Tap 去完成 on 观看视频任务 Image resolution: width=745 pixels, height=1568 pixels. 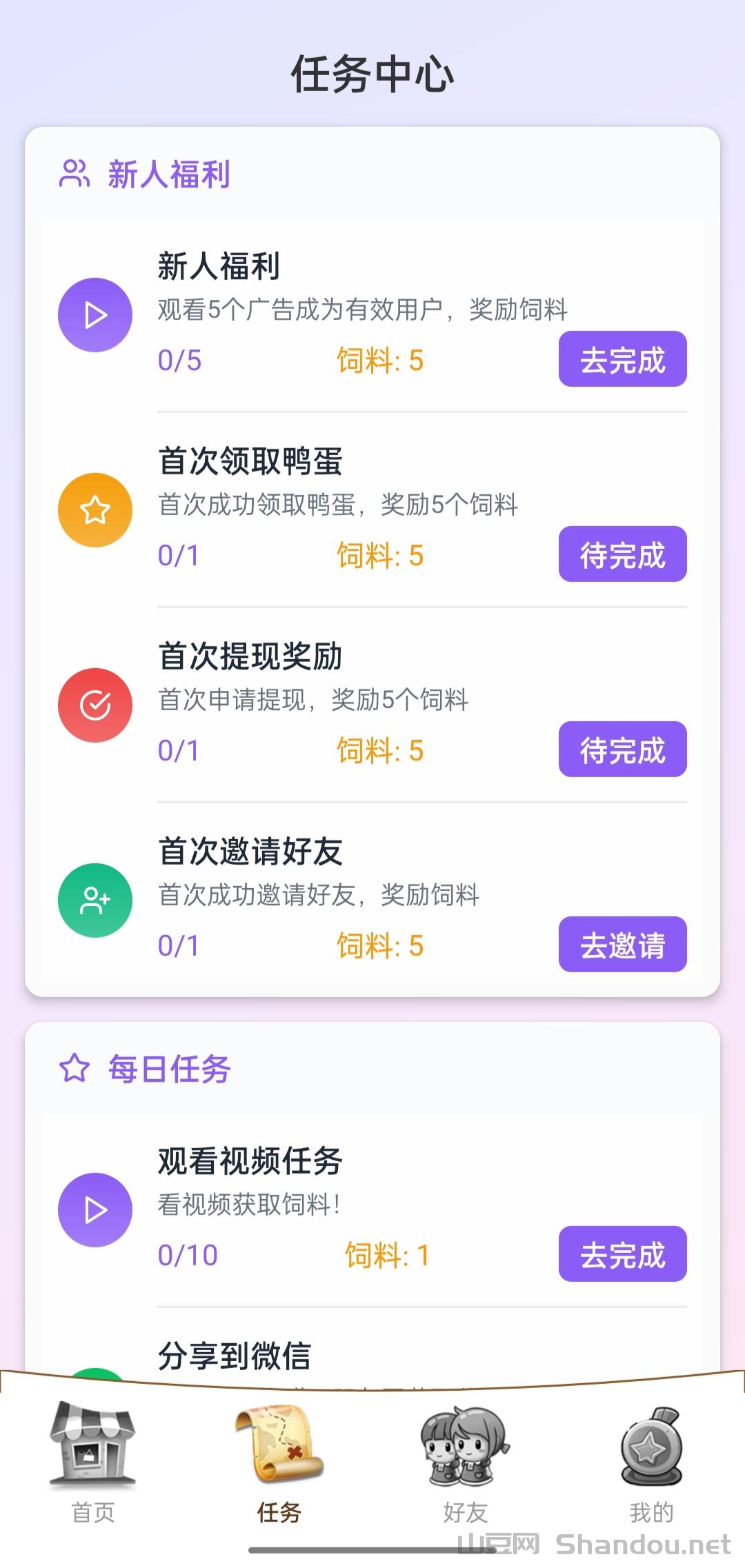(x=622, y=1255)
